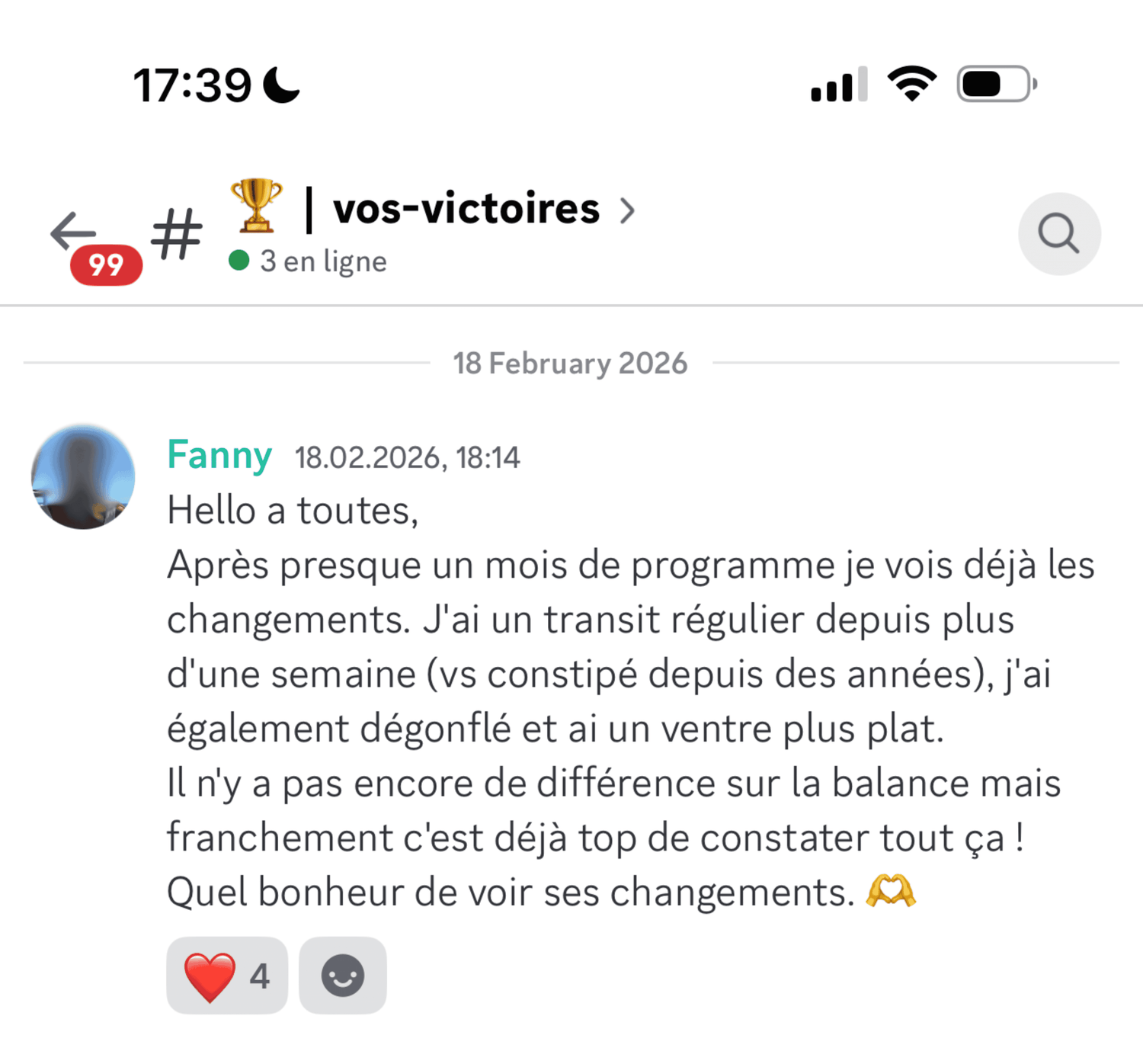Add a heart reaction to Fanny's message
The height and width of the screenshot is (1064, 1143).
(227, 976)
